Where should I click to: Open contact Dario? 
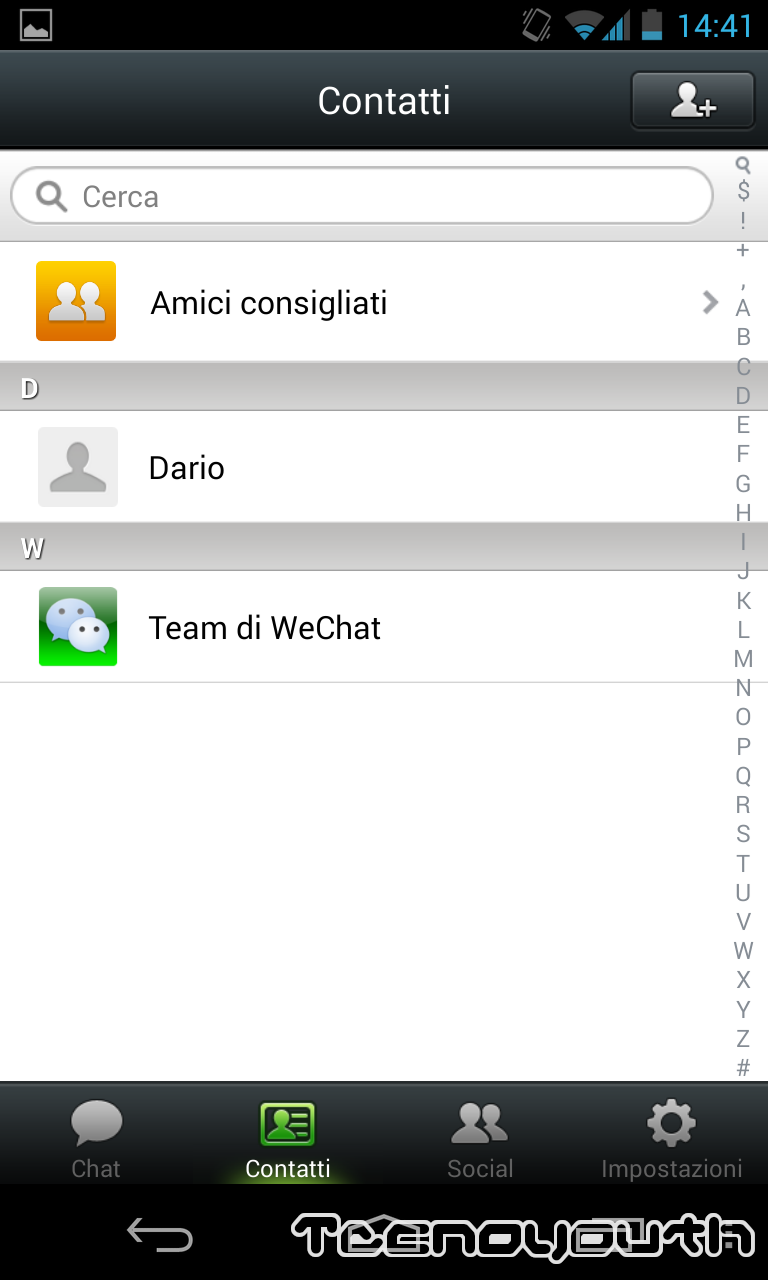click(x=365, y=467)
